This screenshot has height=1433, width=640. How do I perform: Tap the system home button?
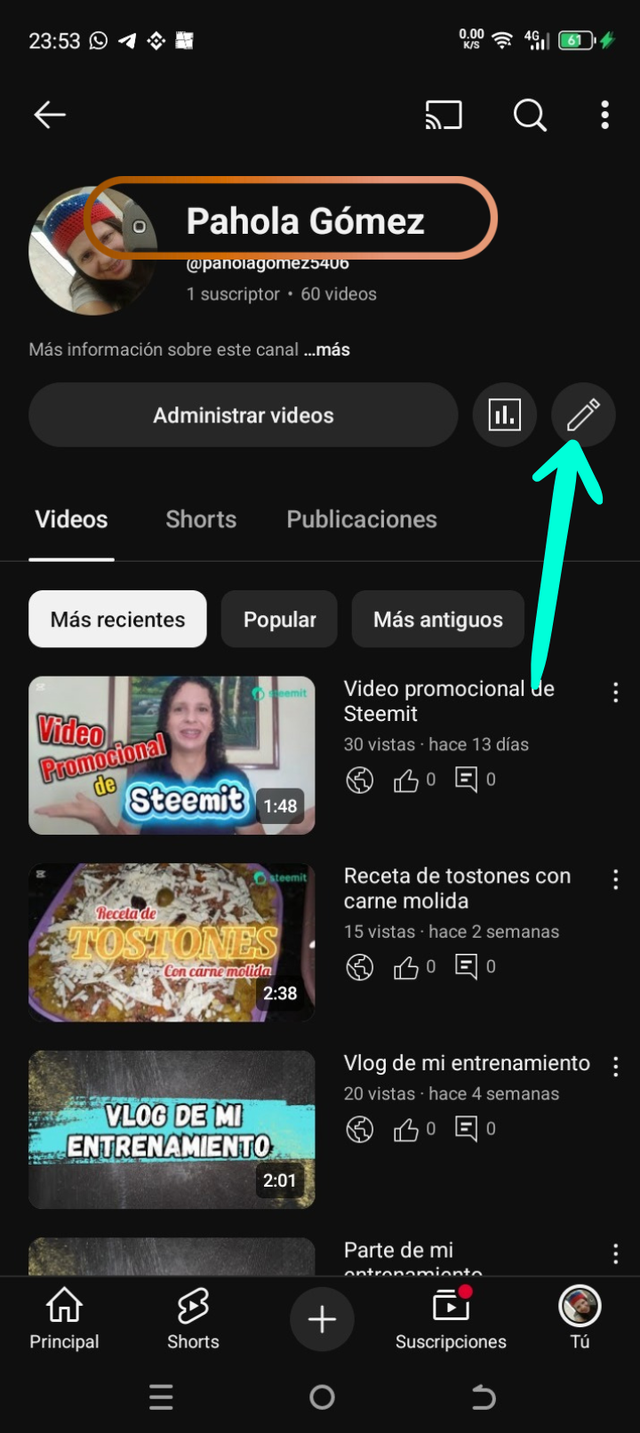[322, 1397]
